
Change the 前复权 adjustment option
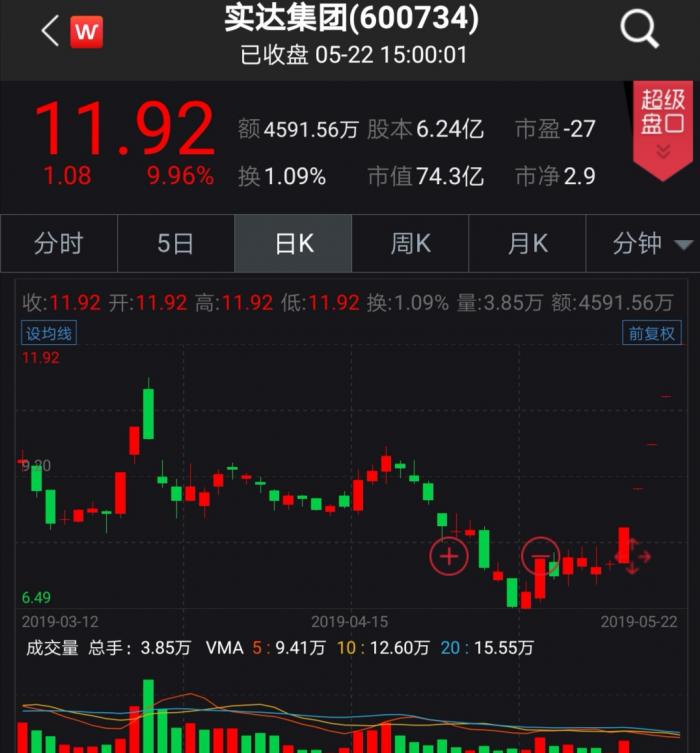coord(651,333)
